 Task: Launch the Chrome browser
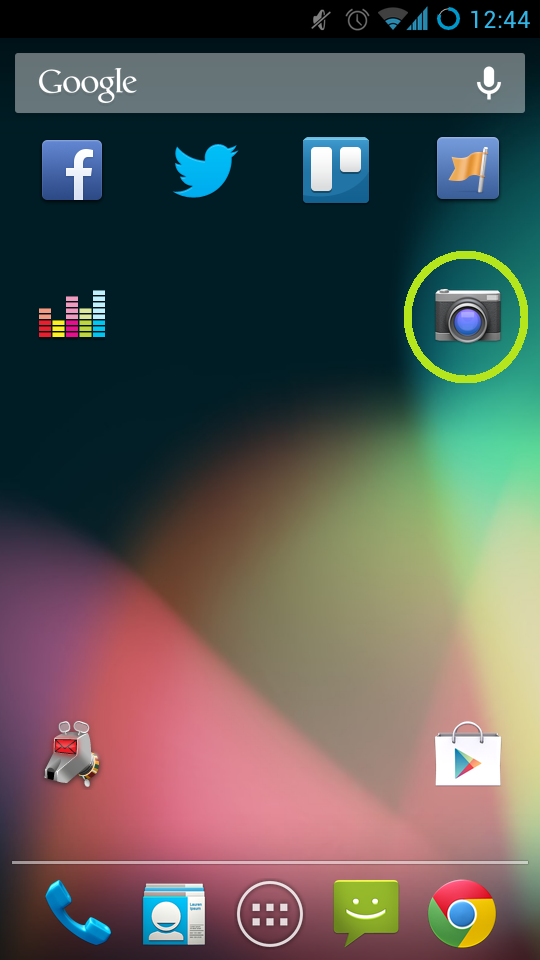click(x=462, y=913)
